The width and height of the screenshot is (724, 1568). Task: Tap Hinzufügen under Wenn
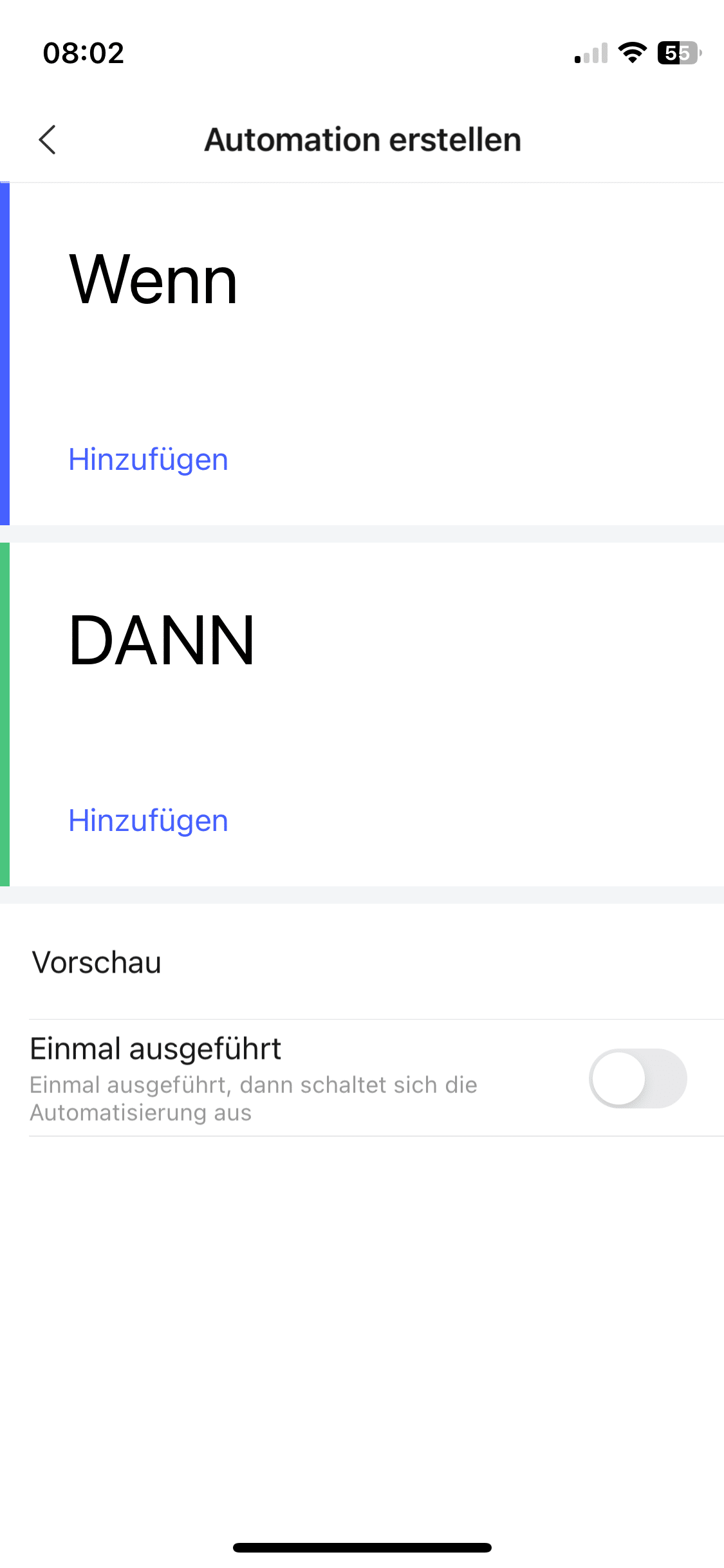[148, 460]
